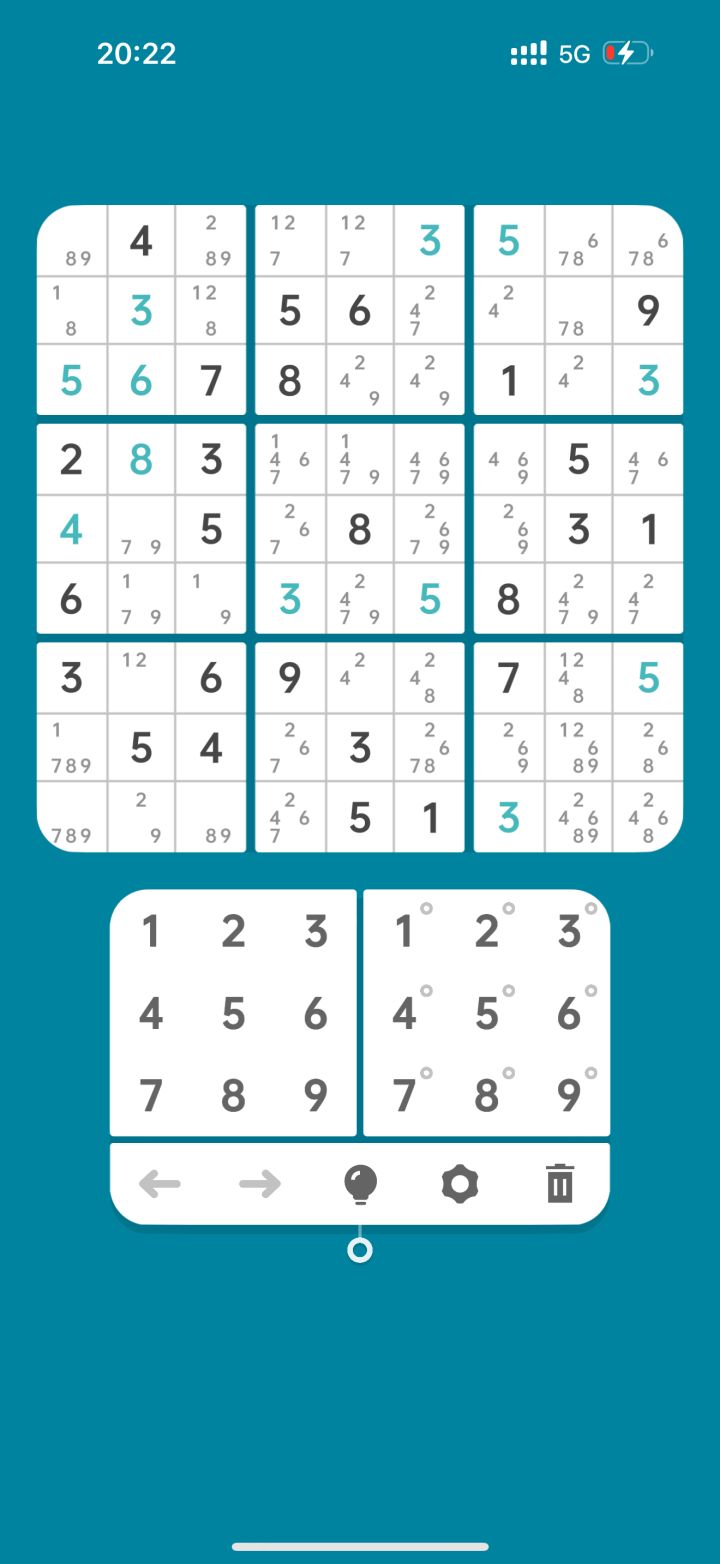Click the signal strength bars
The image size is (720, 1564).
(528, 52)
